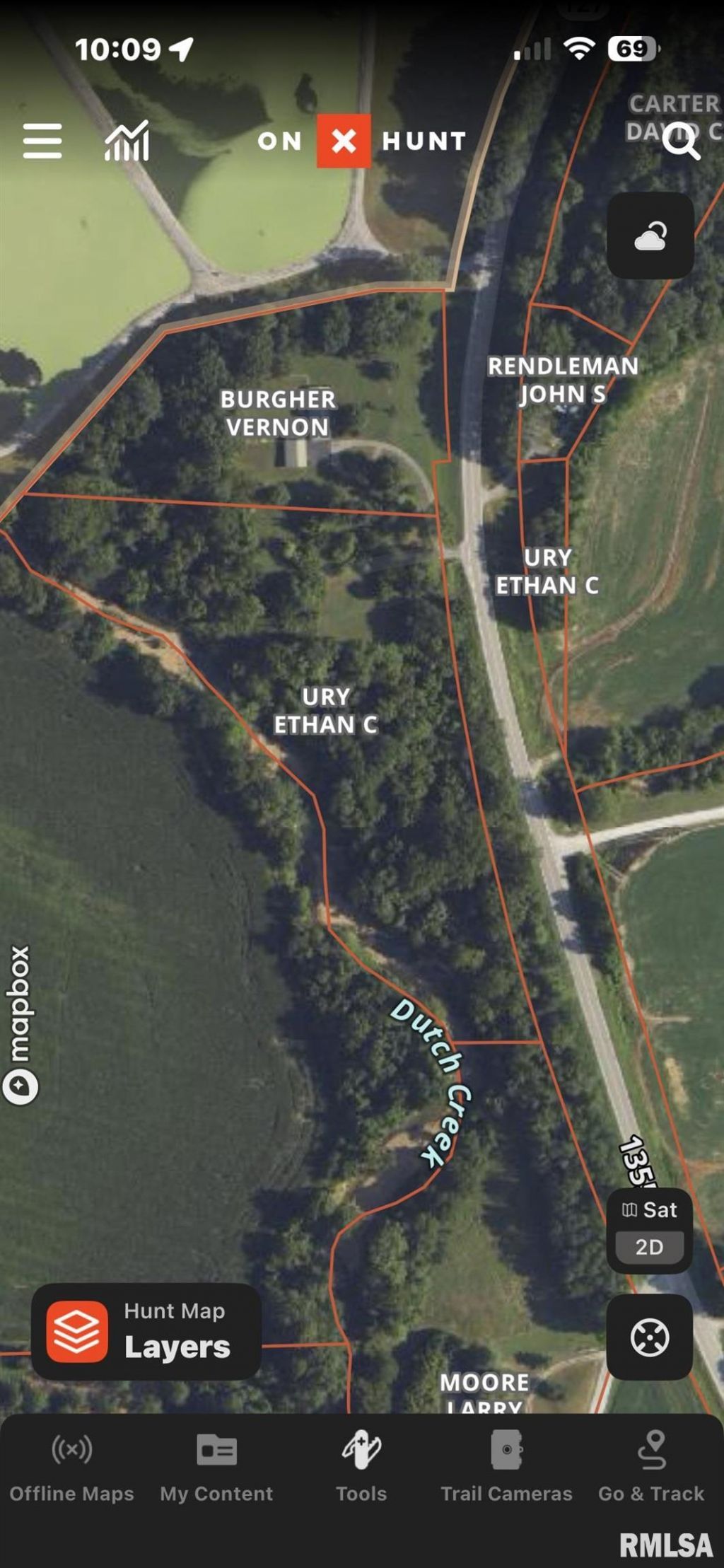Image resolution: width=724 pixels, height=1568 pixels.
Task: Open the search magnifier
Action: click(682, 141)
